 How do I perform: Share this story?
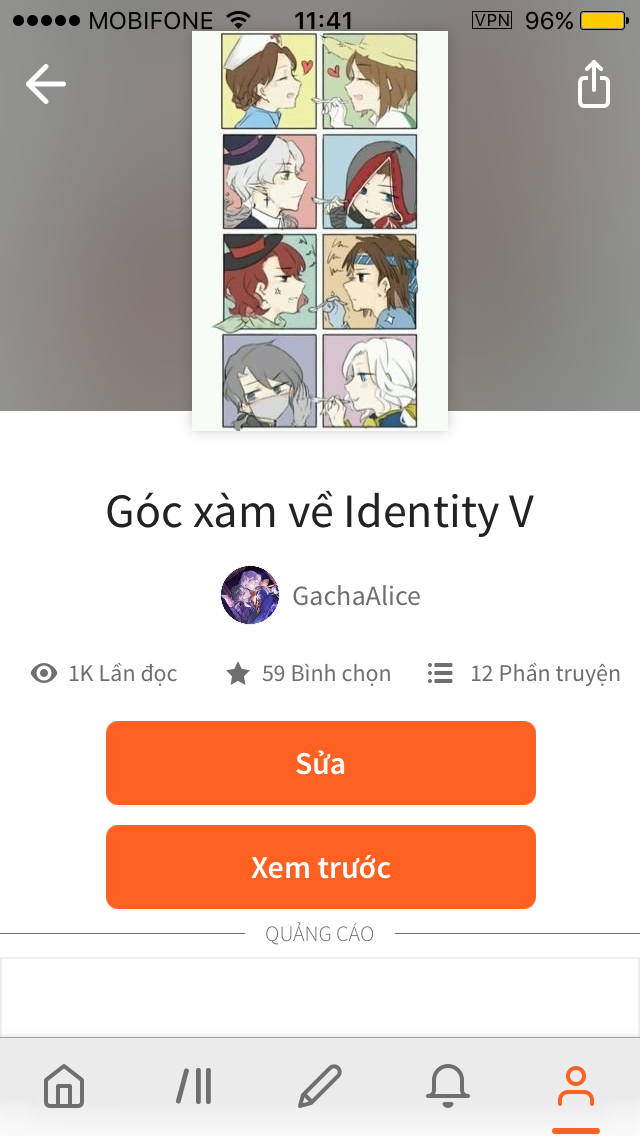pos(594,84)
